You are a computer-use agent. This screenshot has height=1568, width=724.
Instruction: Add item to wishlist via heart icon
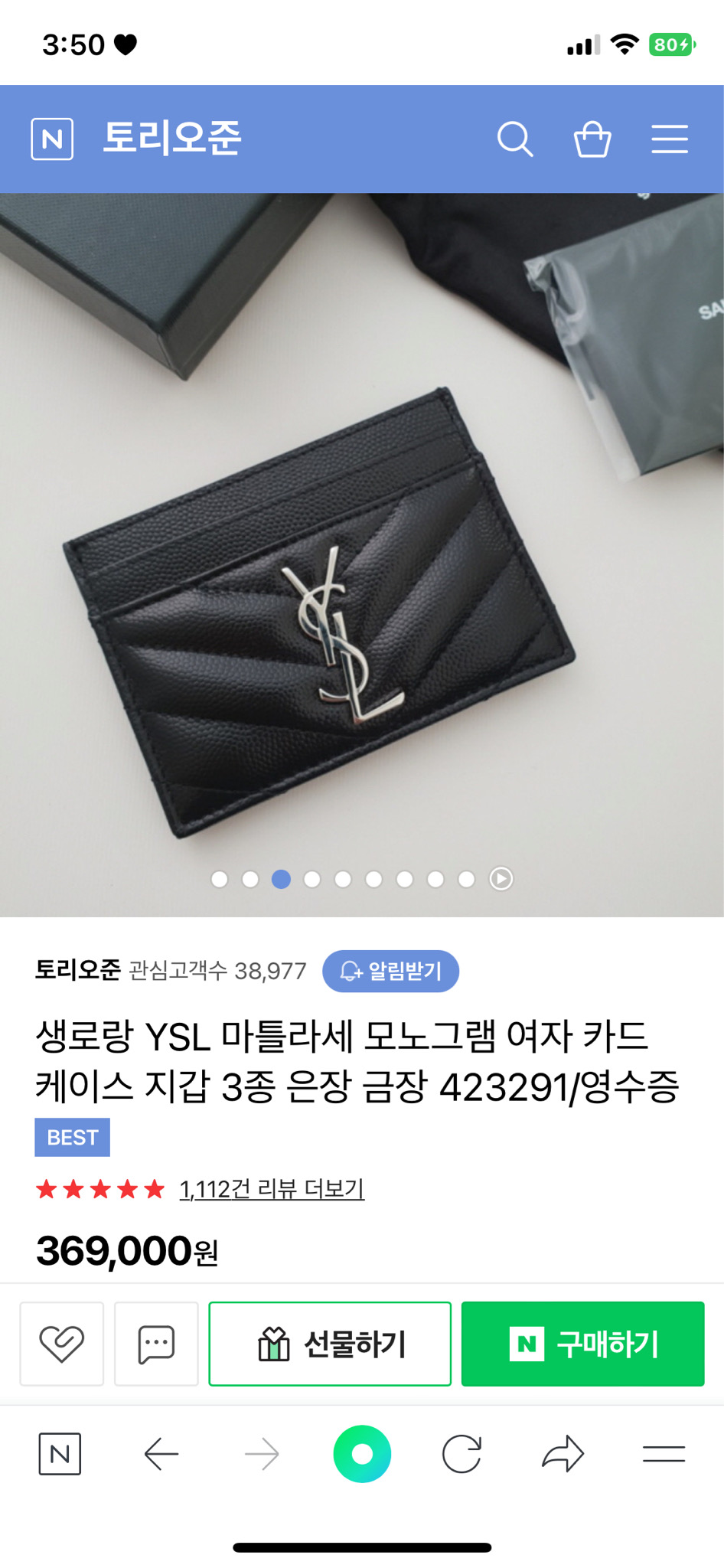(x=61, y=1344)
